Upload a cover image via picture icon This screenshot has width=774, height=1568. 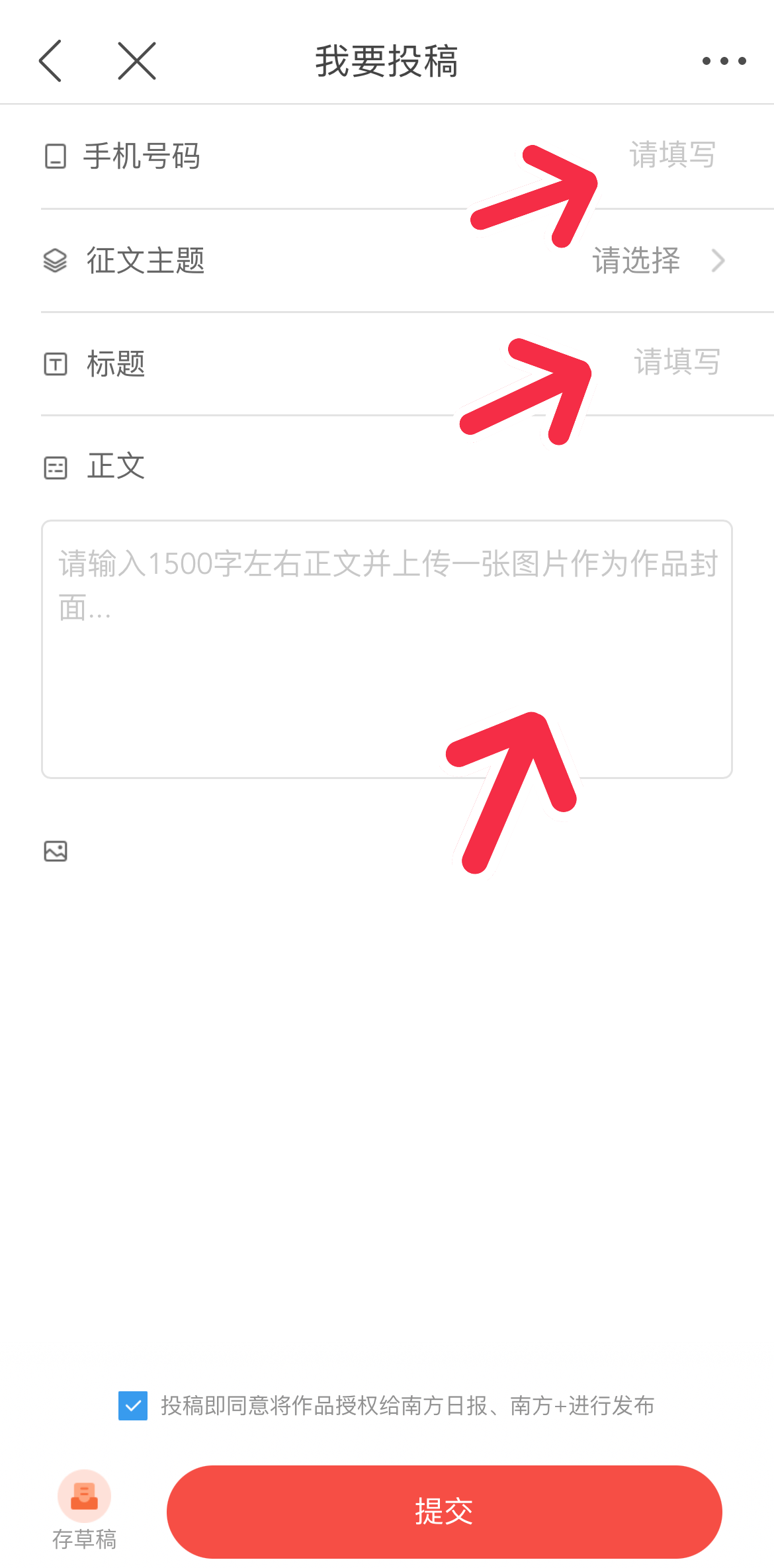(56, 851)
